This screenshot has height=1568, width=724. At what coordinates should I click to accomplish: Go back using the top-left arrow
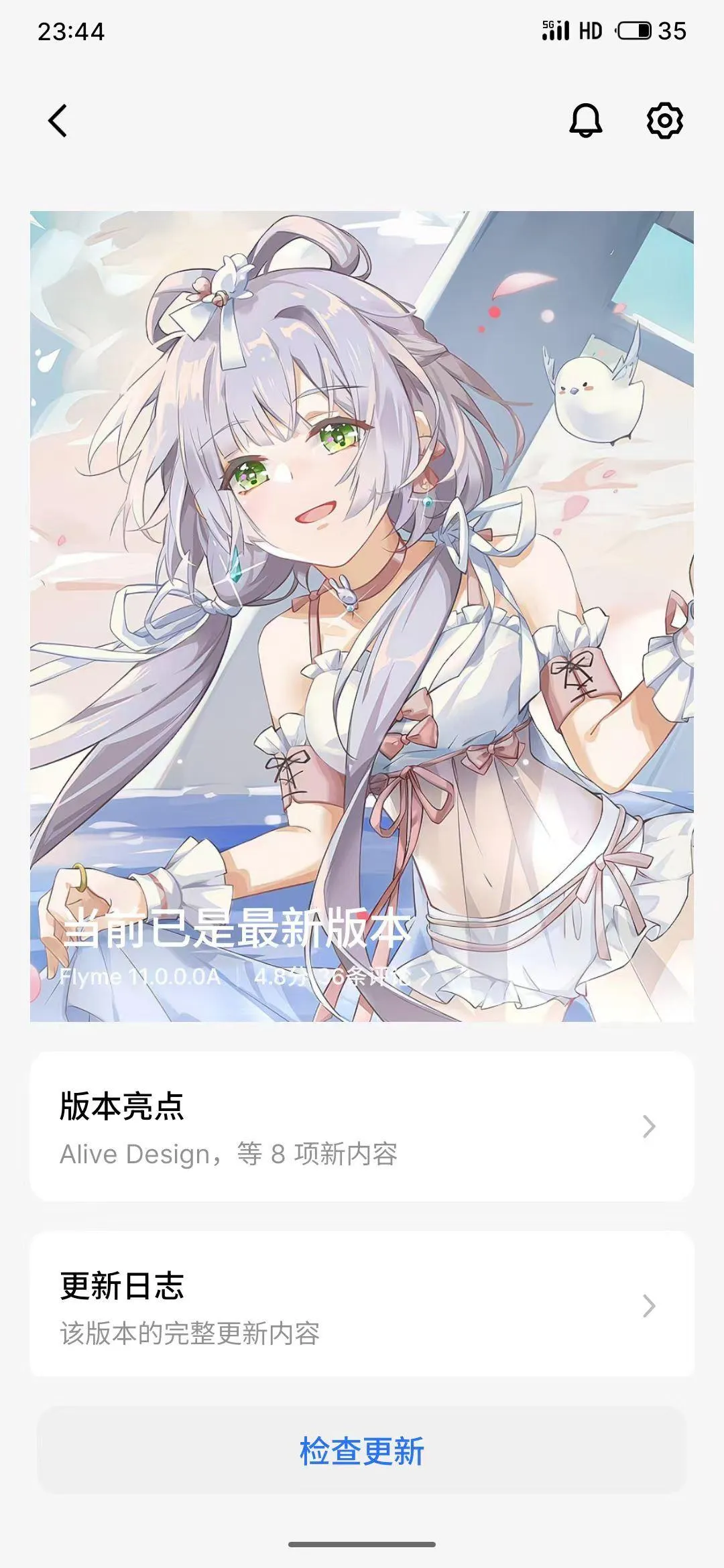click(58, 121)
